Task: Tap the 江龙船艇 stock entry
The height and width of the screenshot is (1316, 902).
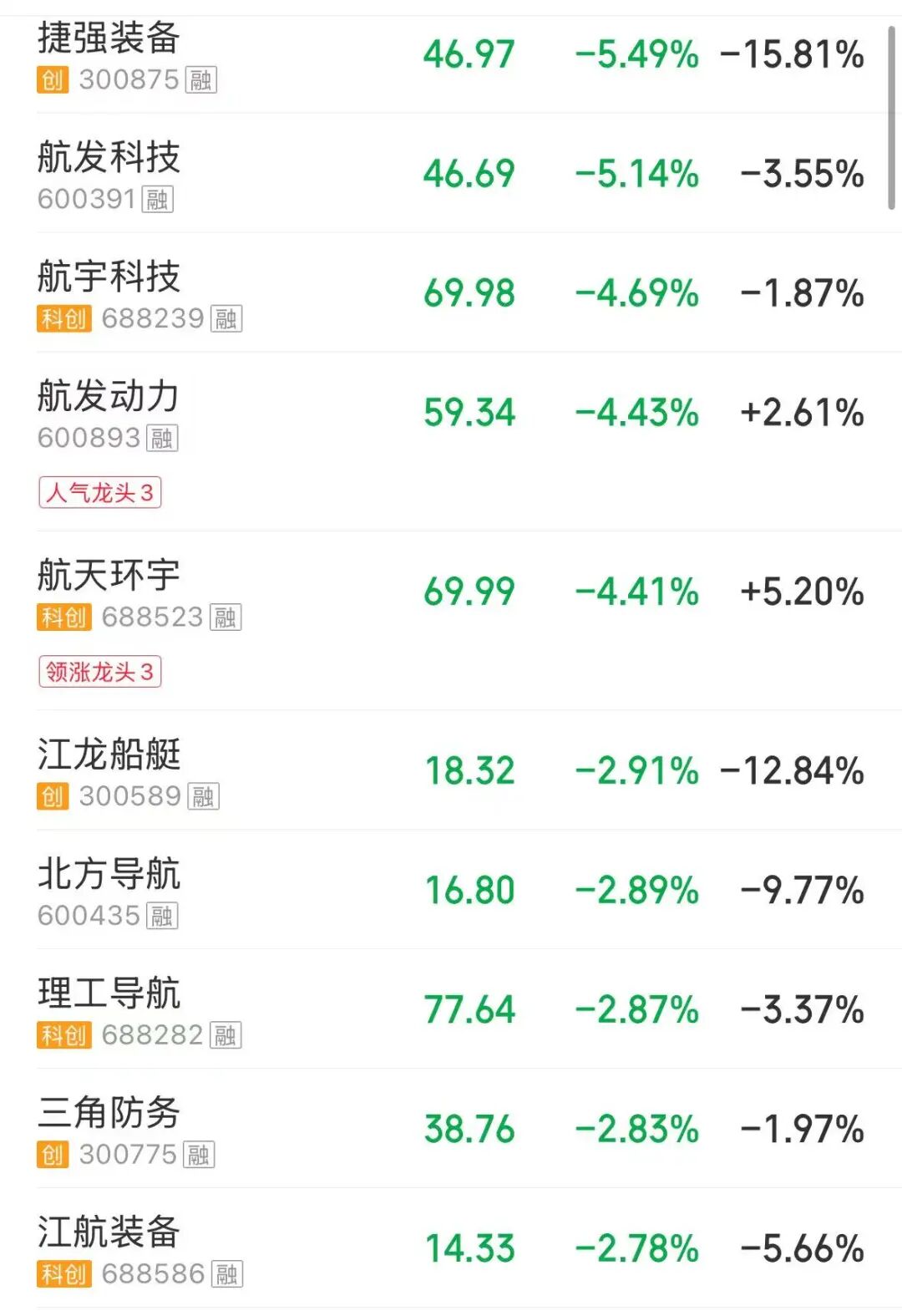Action: 109,755
